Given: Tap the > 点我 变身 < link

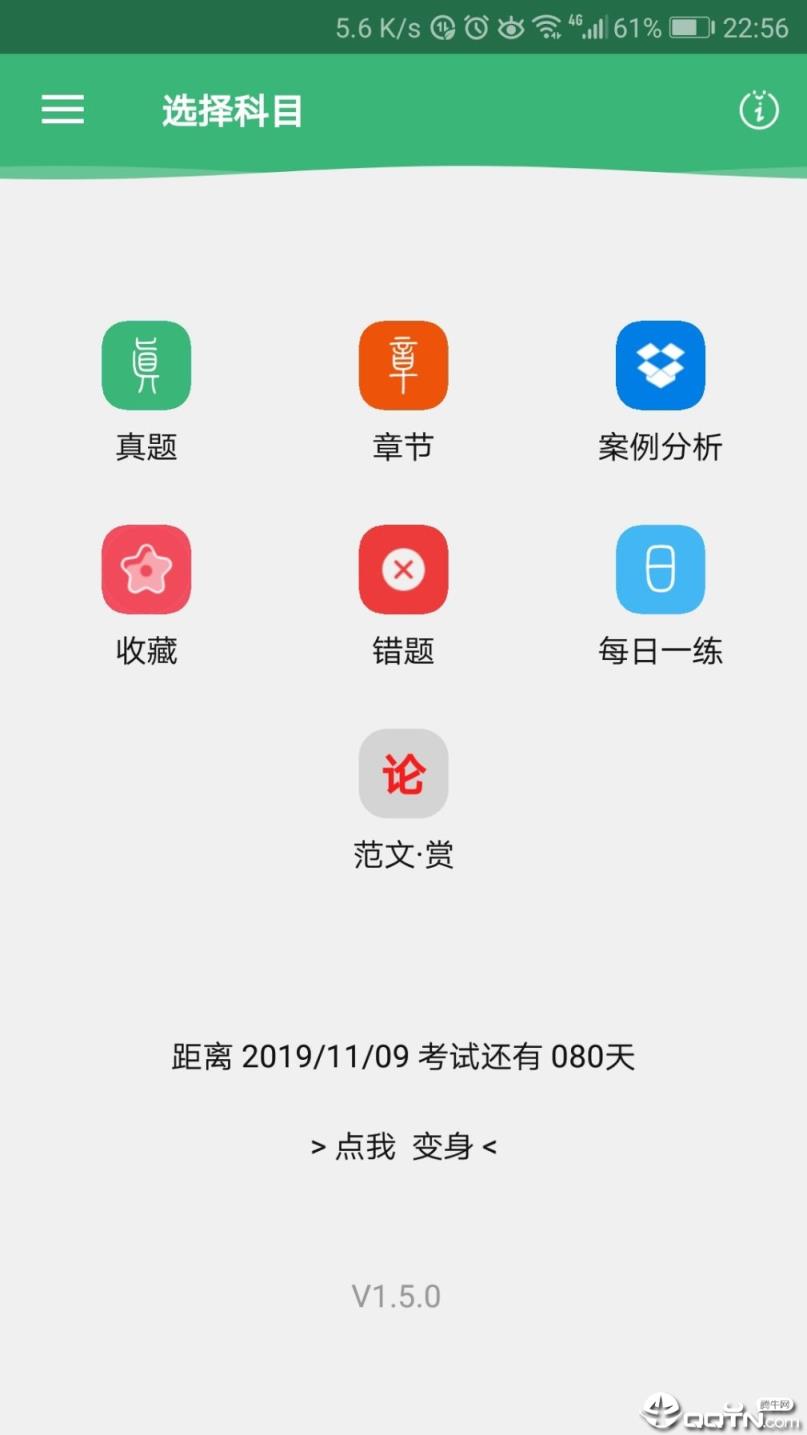Looking at the screenshot, I should [x=403, y=1147].
